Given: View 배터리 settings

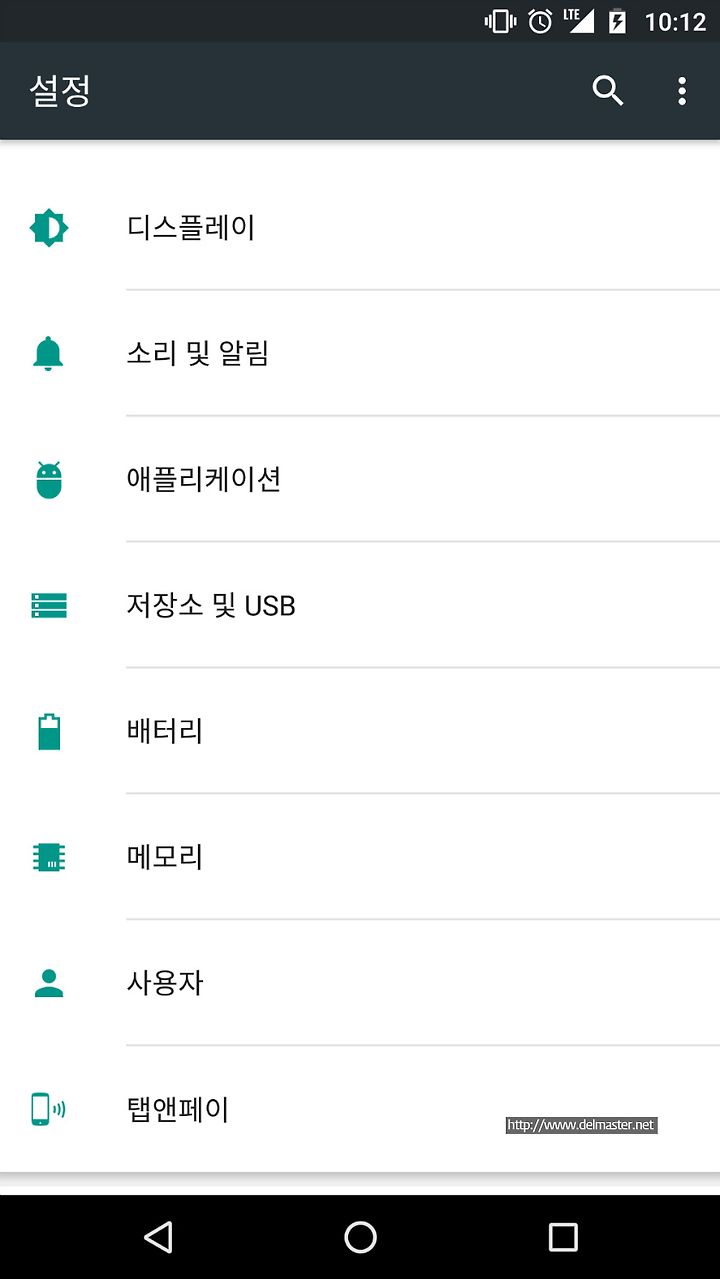Looking at the screenshot, I should coord(360,731).
